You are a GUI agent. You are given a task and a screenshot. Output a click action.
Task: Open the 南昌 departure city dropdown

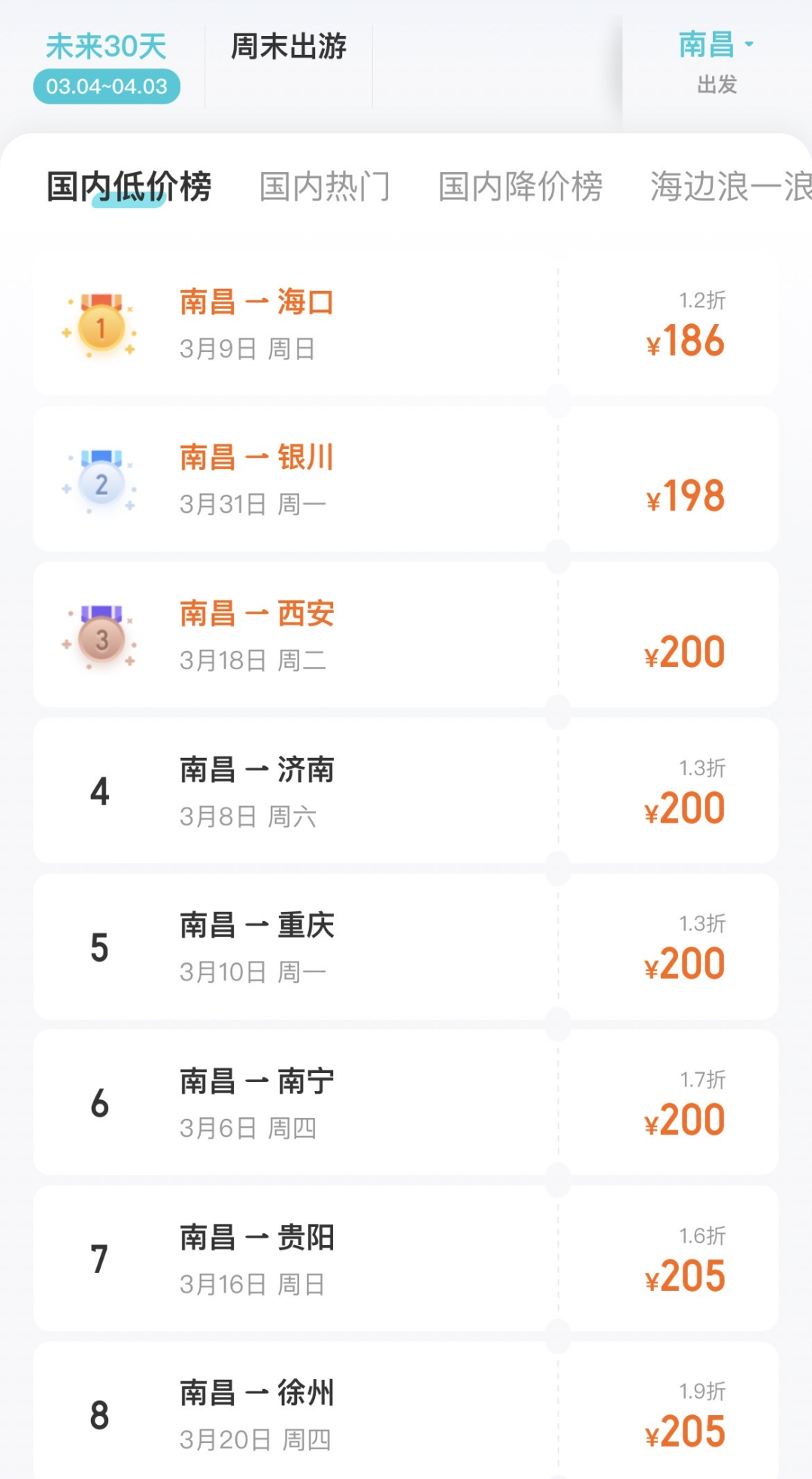tap(715, 60)
